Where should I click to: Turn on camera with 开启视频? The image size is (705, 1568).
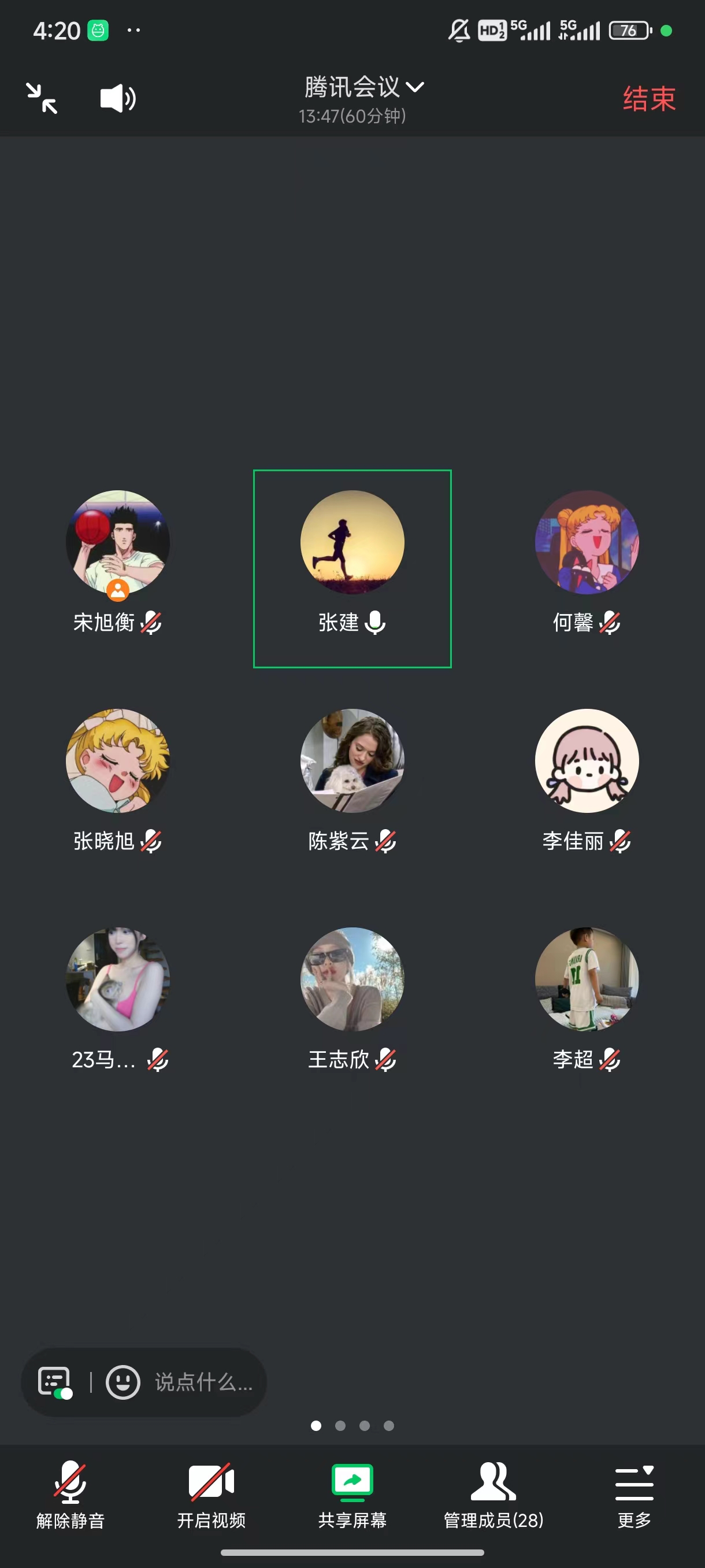coord(211,1495)
